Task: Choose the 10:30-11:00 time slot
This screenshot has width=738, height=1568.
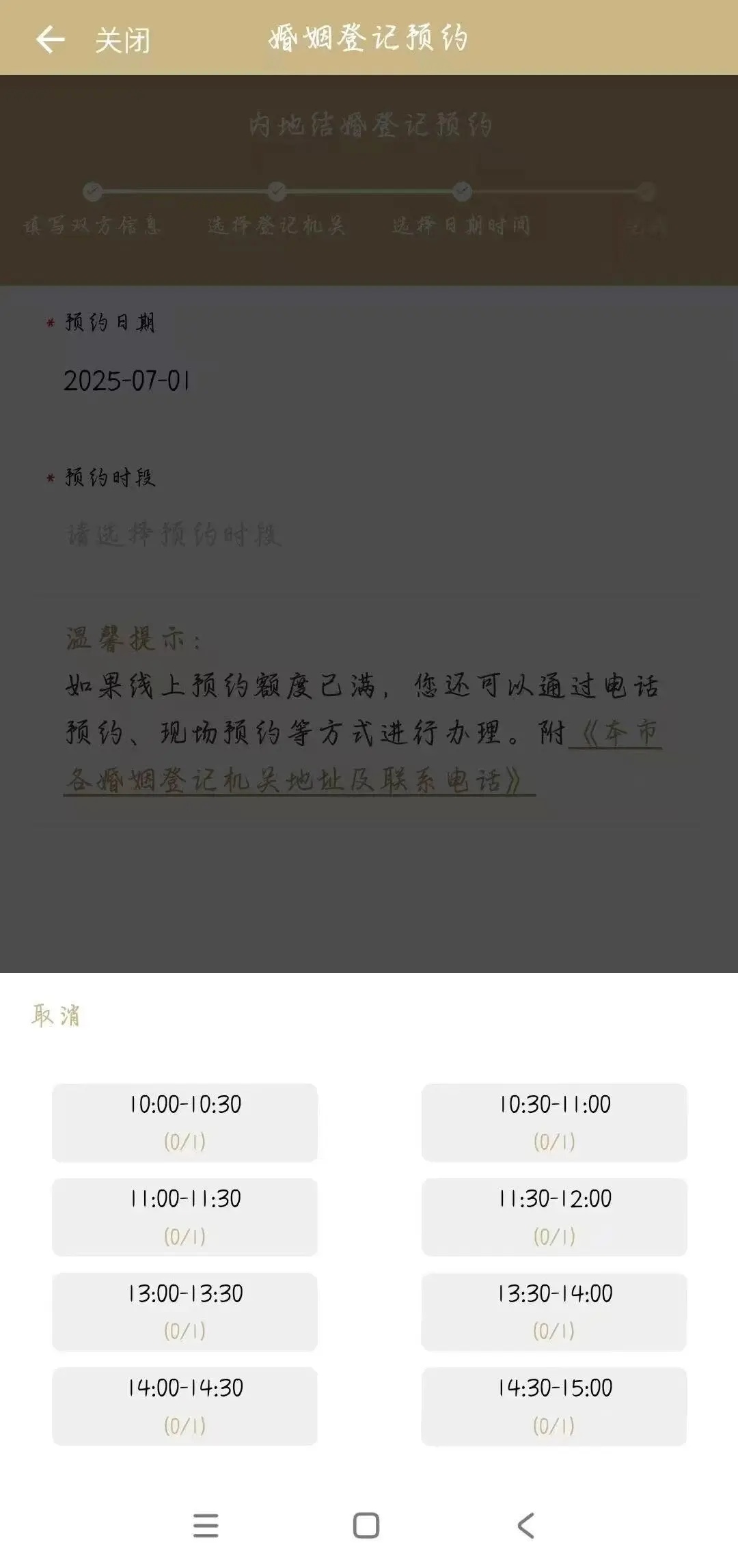Action: (554, 1122)
